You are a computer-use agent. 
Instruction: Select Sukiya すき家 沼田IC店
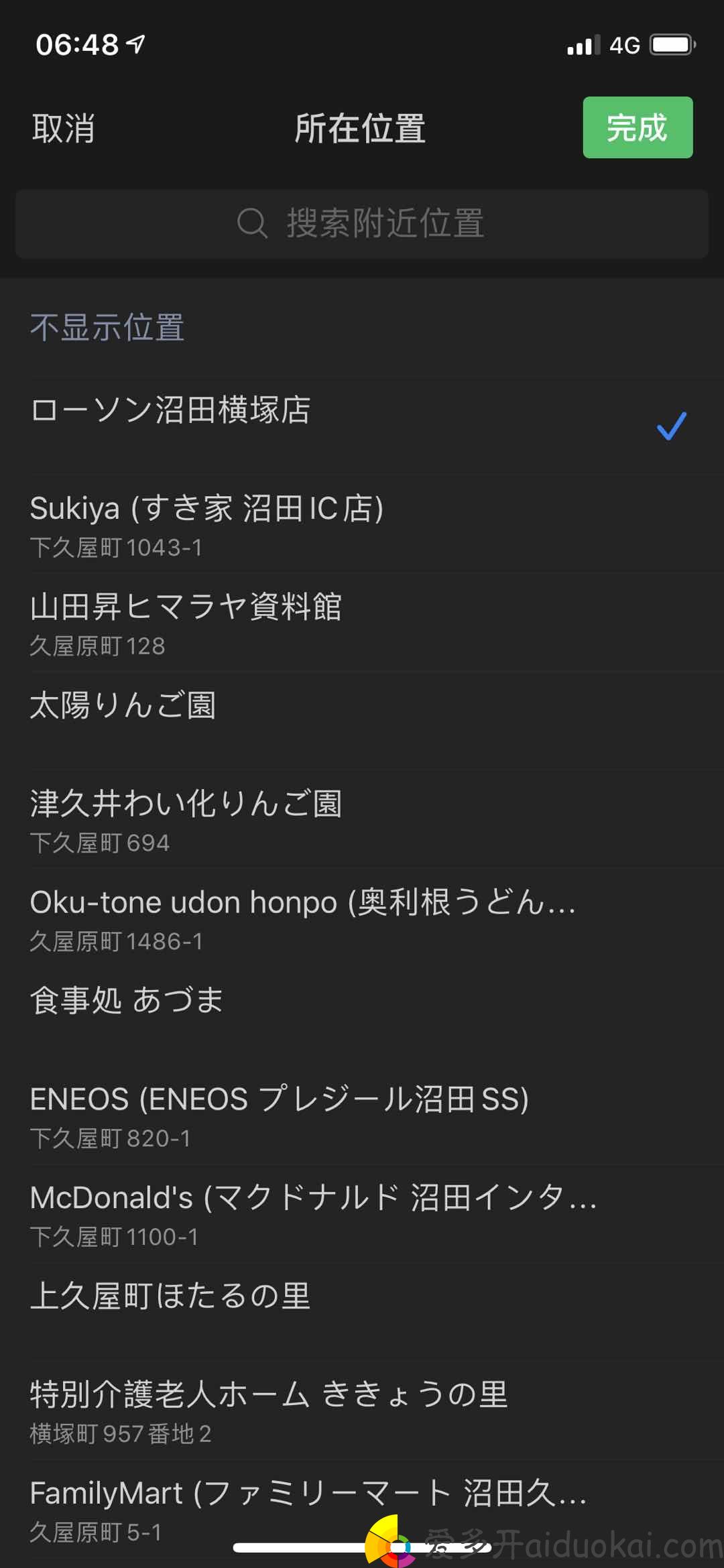(x=362, y=524)
